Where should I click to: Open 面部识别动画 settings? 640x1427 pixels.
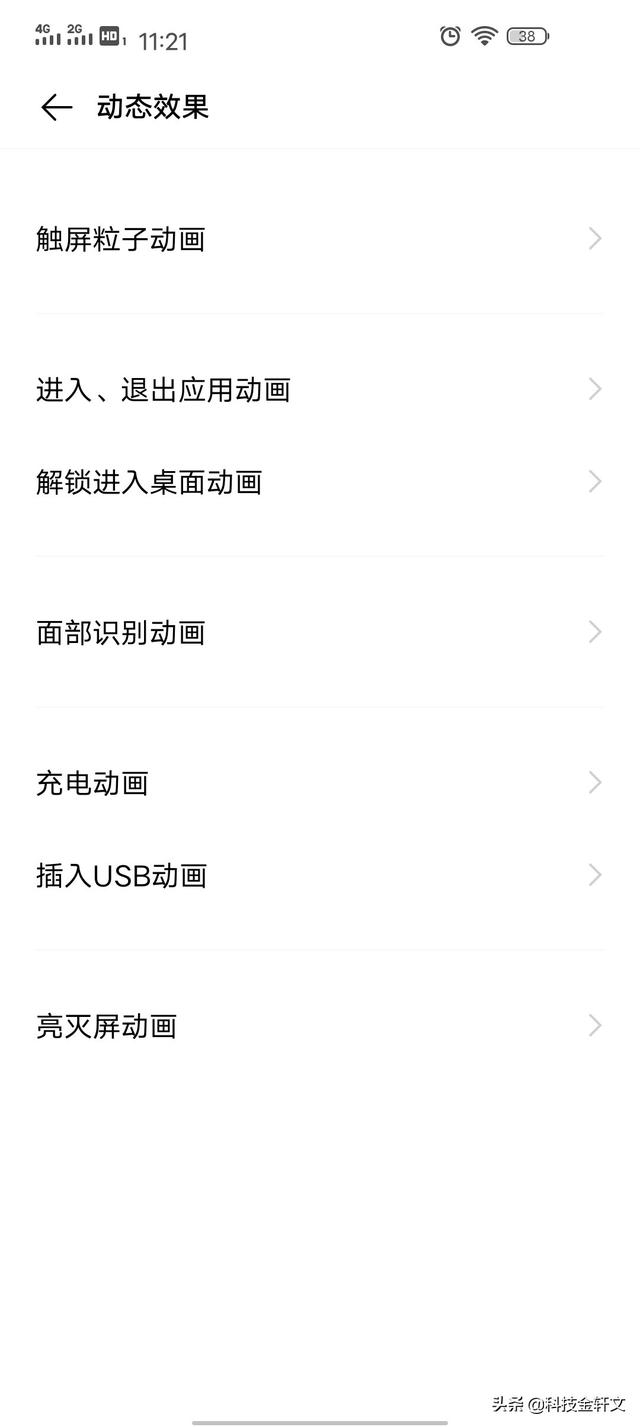point(320,632)
